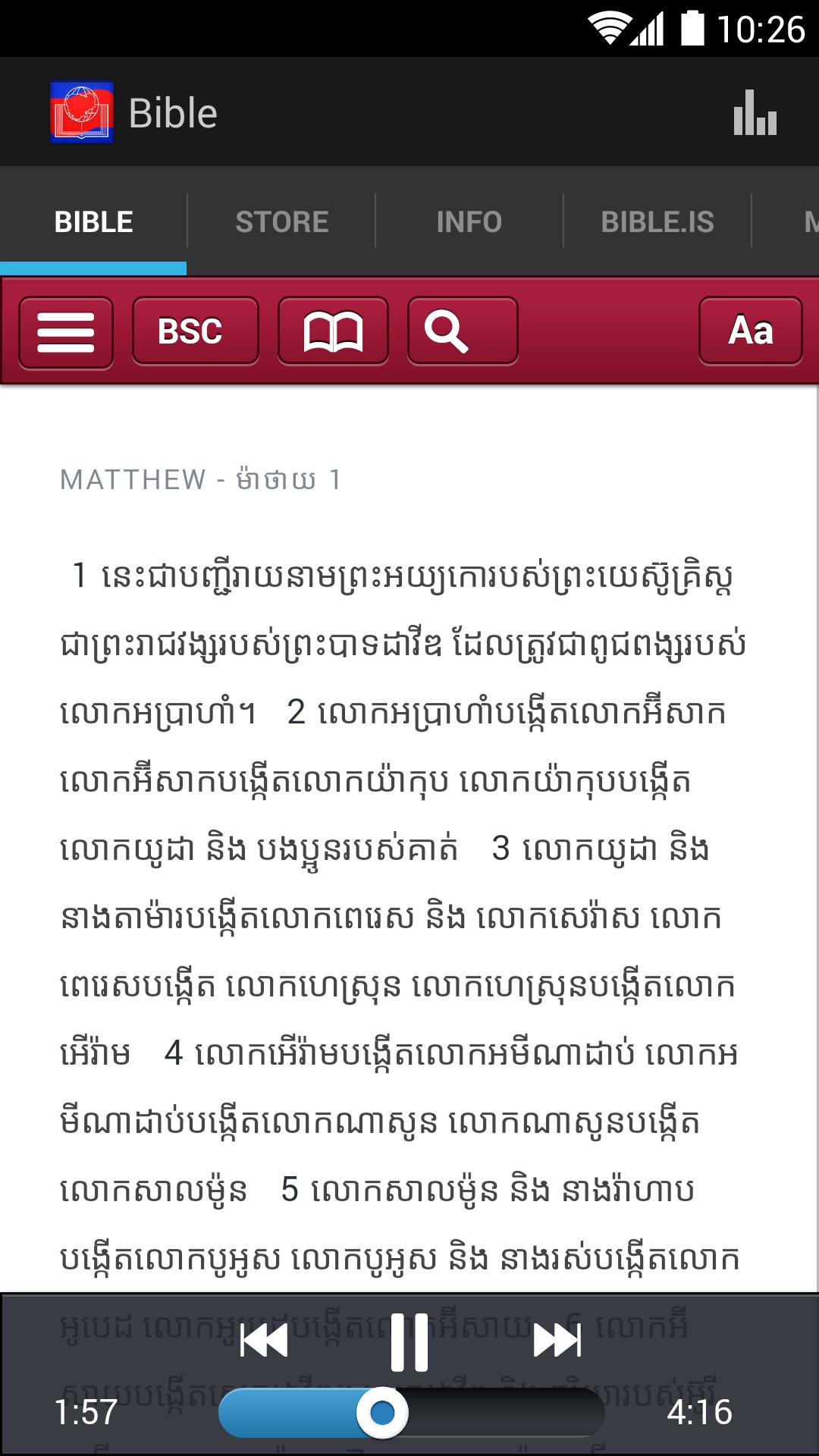View reading stats via the bar chart icon
This screenshot has width=819, height=1456.
pos(755,111)
